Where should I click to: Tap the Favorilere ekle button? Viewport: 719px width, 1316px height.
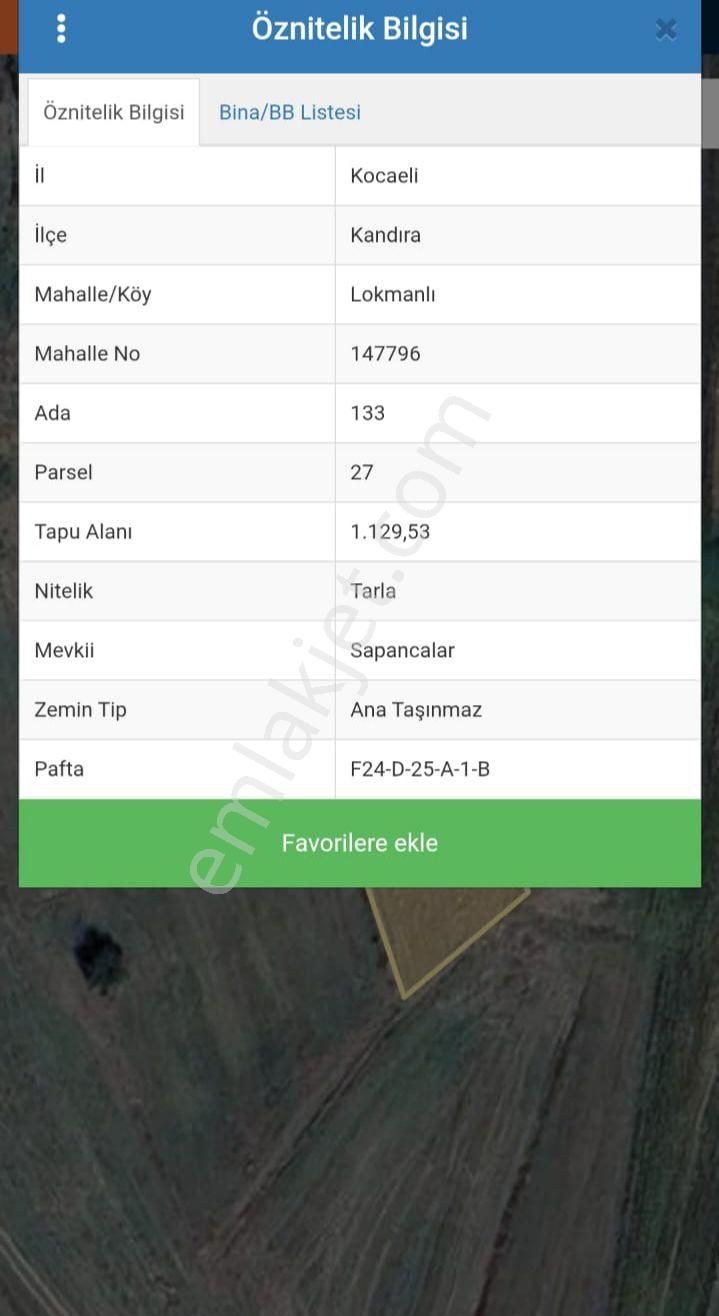360,843
